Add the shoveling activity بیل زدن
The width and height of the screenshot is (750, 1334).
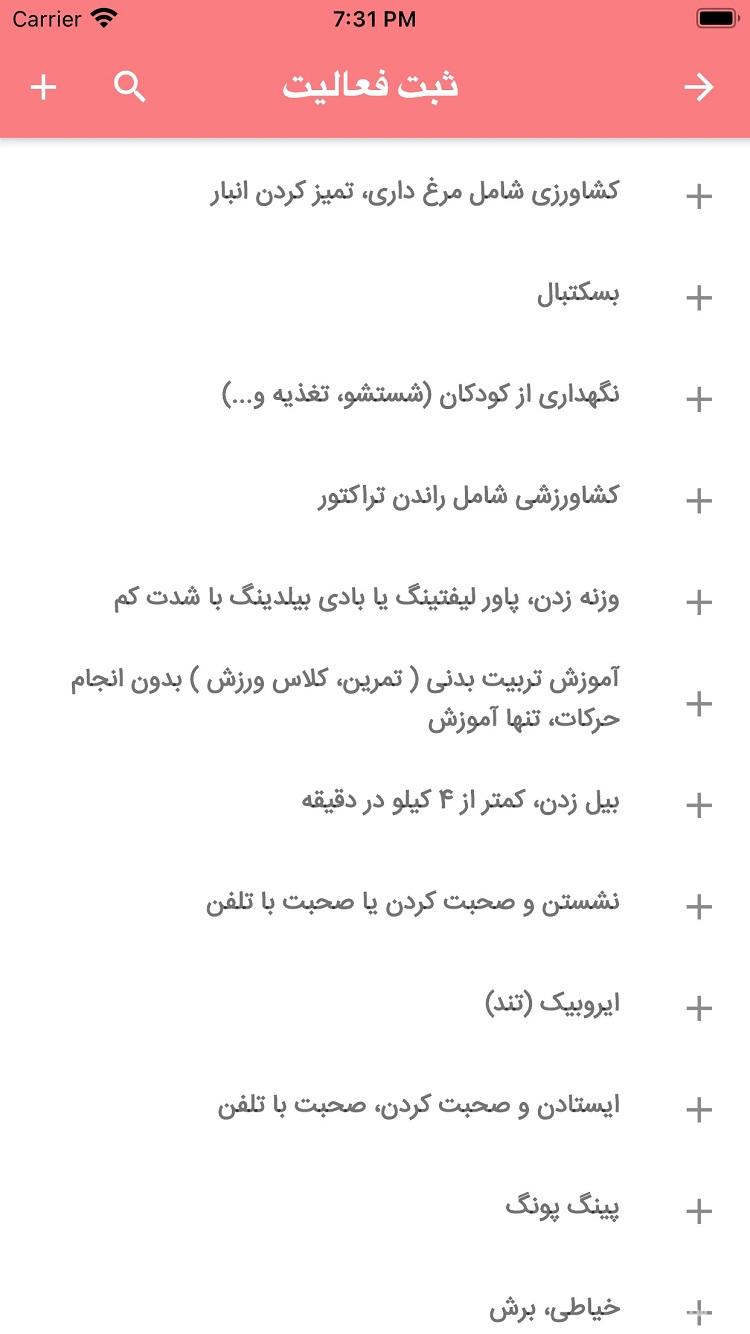coord(697,806)
